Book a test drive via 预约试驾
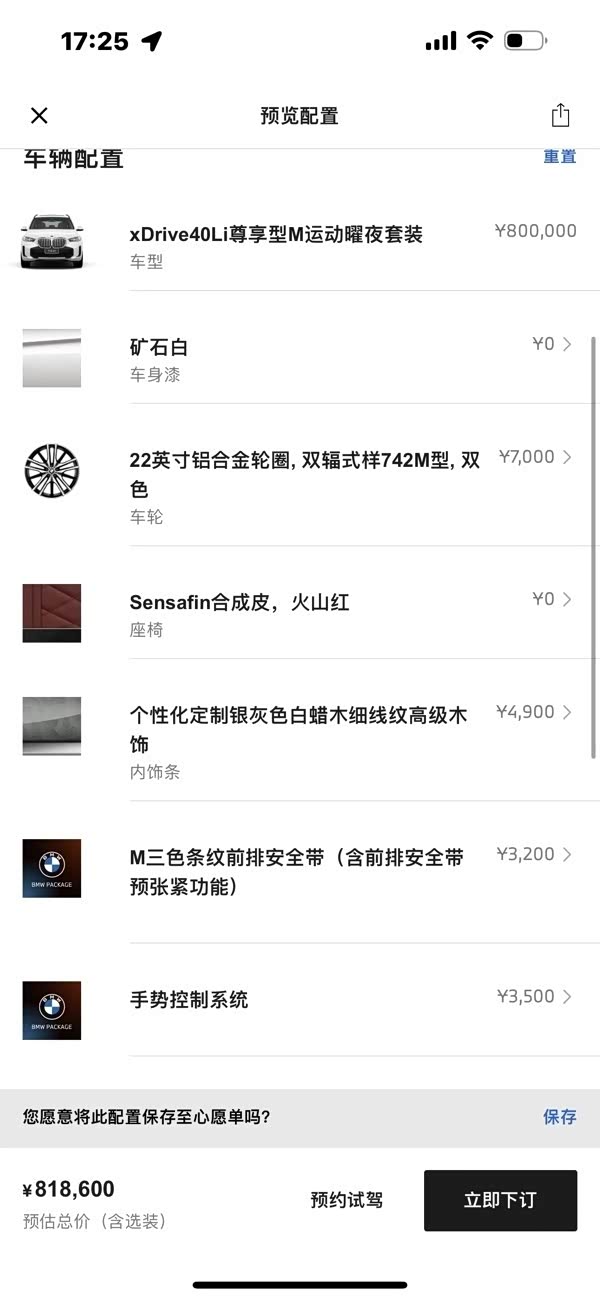 coord(346,1200)
